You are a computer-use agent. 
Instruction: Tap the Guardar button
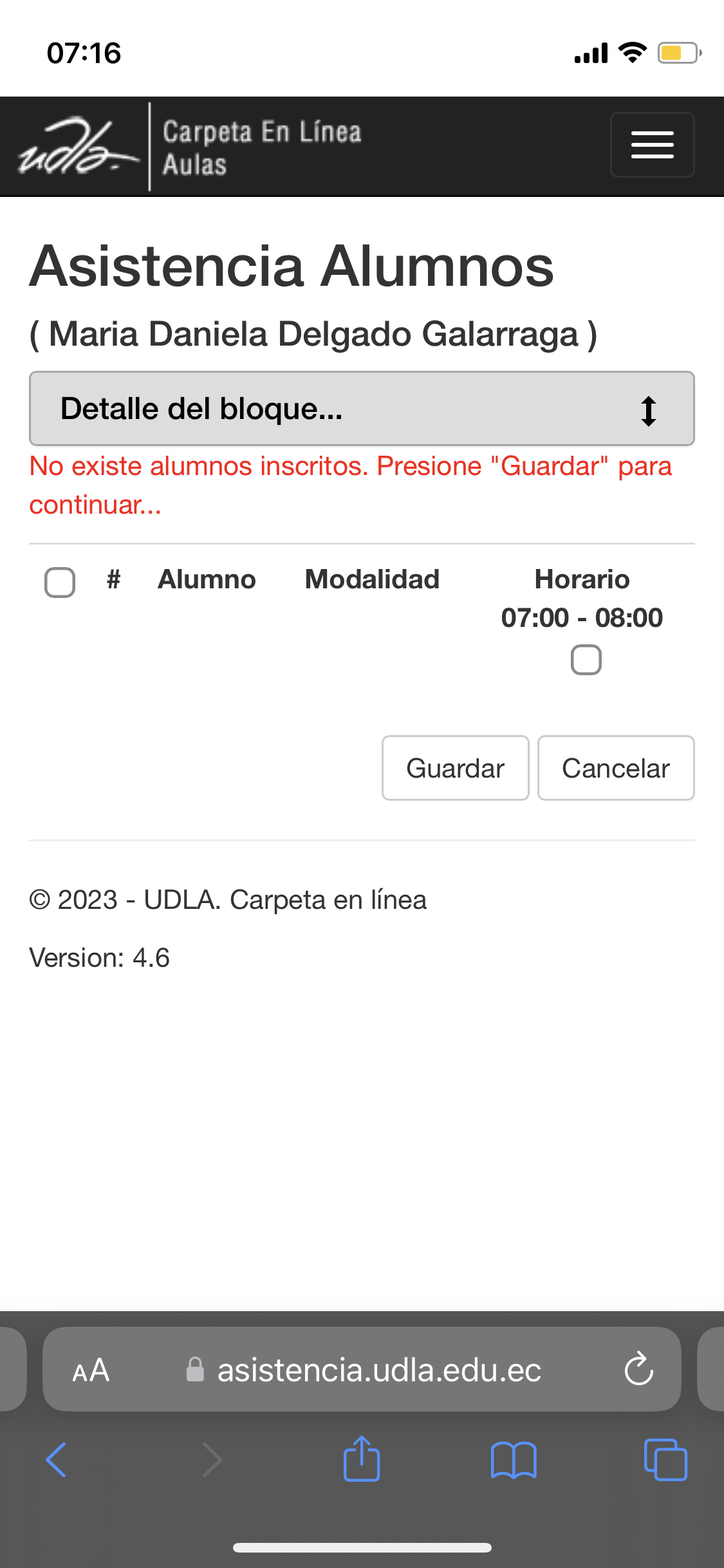point(455,768)
